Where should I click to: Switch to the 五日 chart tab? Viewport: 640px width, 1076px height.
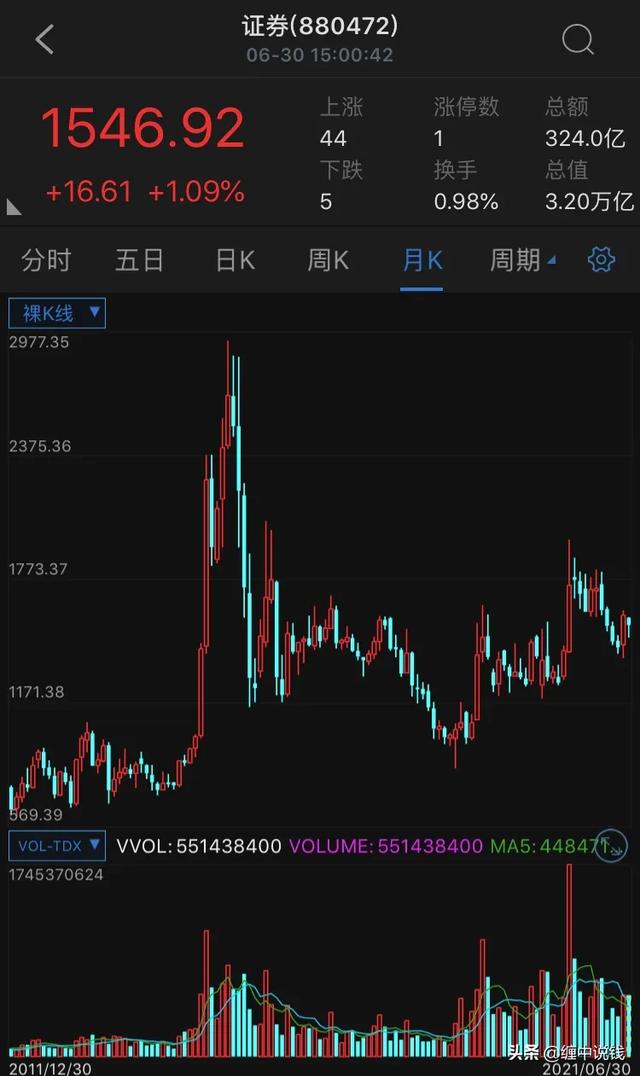tap(139, 261)
